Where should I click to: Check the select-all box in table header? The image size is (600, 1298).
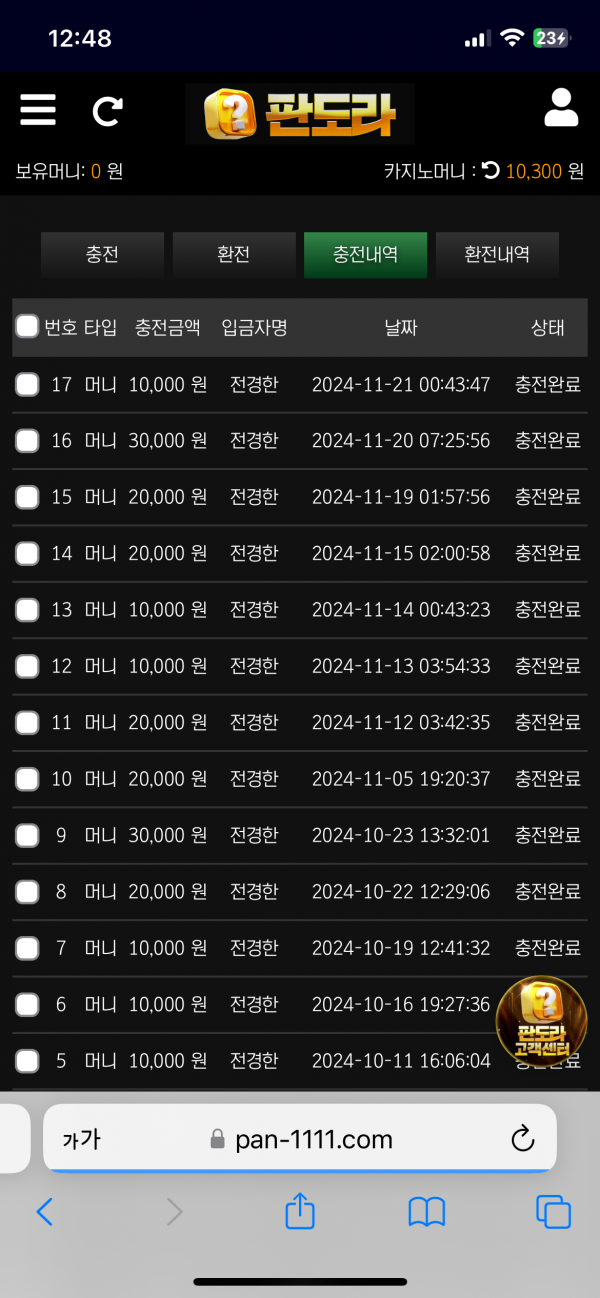pos(27,327)
